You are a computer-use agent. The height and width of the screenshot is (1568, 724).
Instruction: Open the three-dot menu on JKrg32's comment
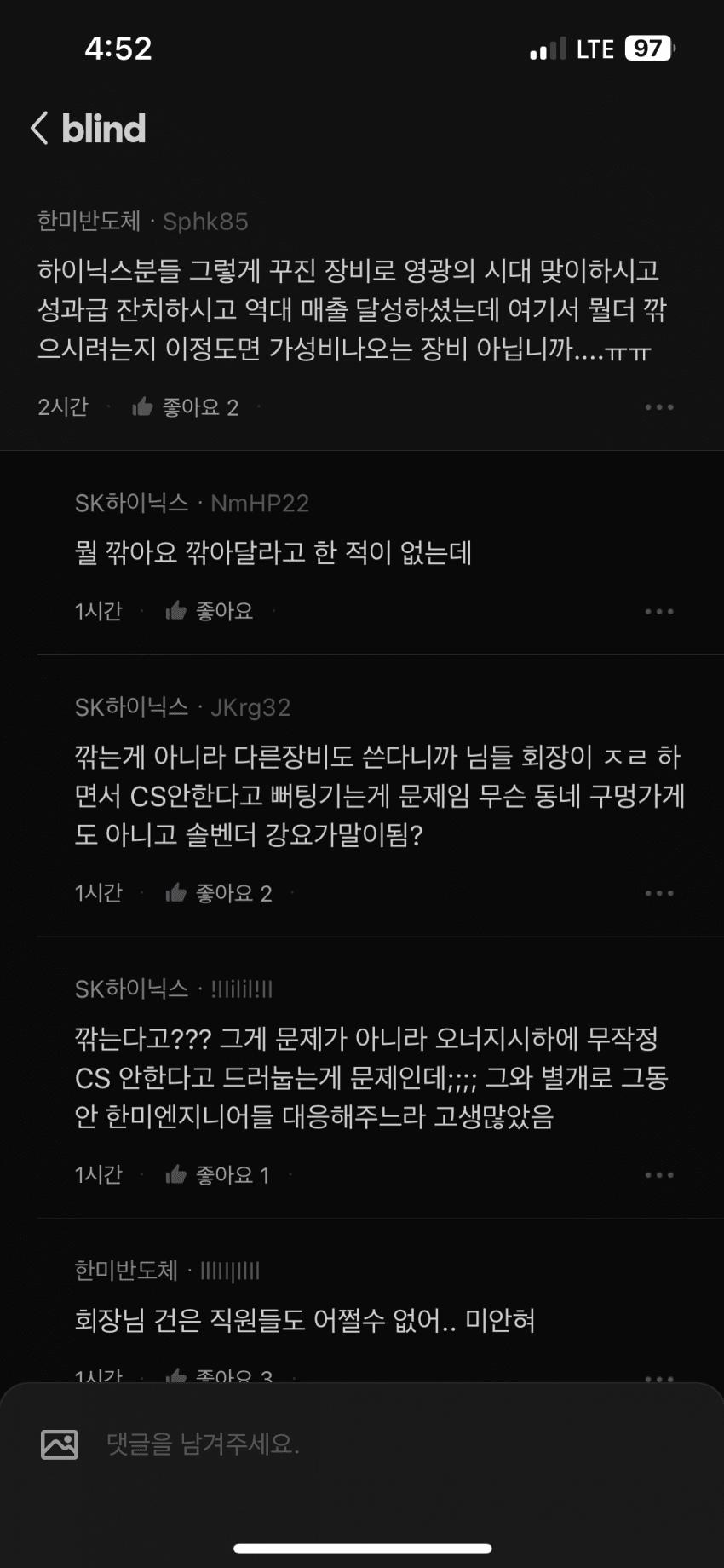point(658,893)
